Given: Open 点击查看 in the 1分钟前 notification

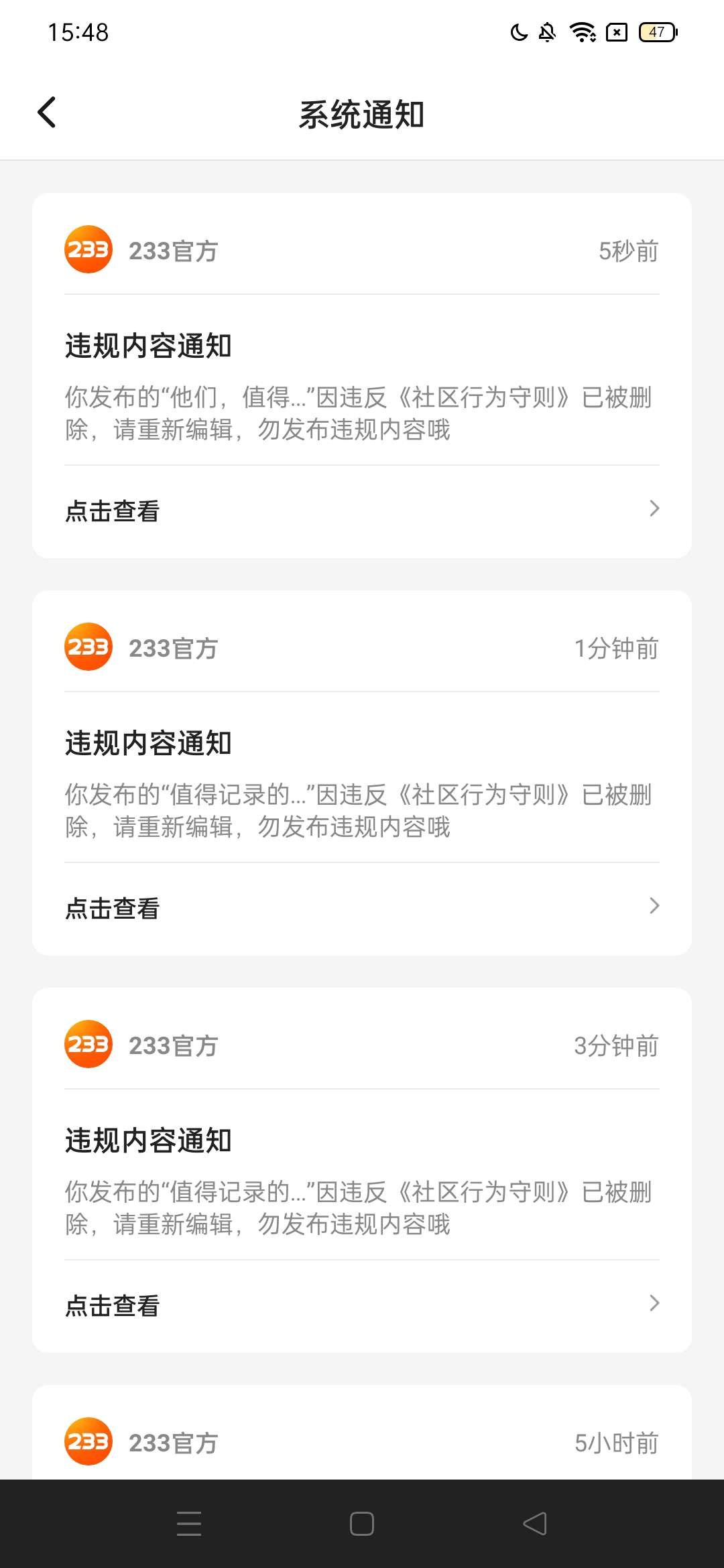Looking at the screenshot, I should click(362, 908).
